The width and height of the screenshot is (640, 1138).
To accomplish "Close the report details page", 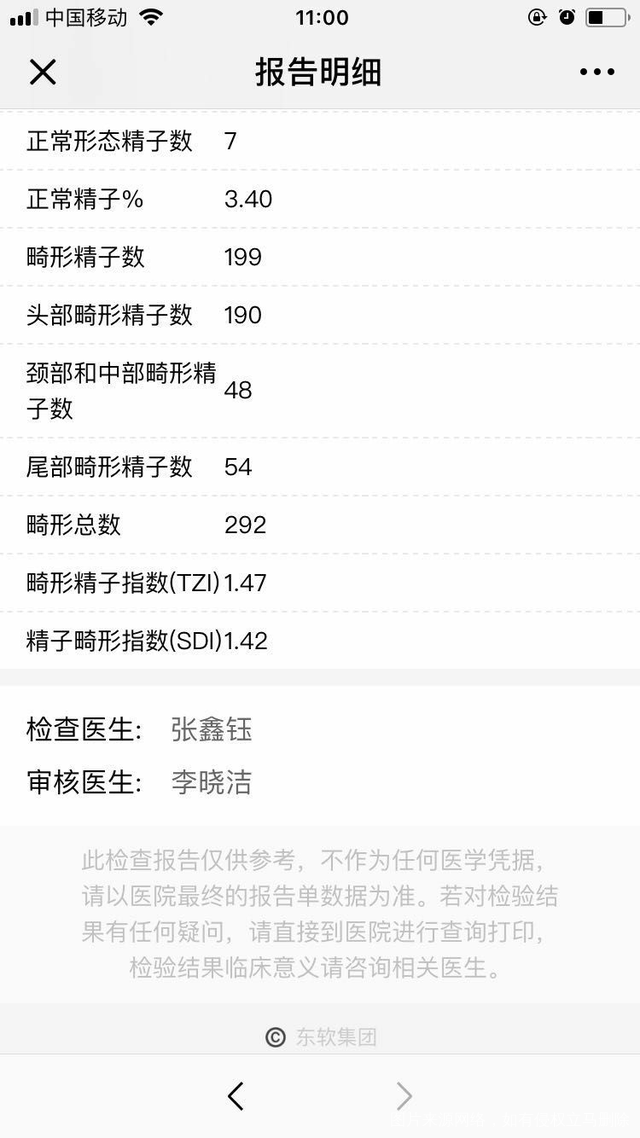I will pos(42,72).
